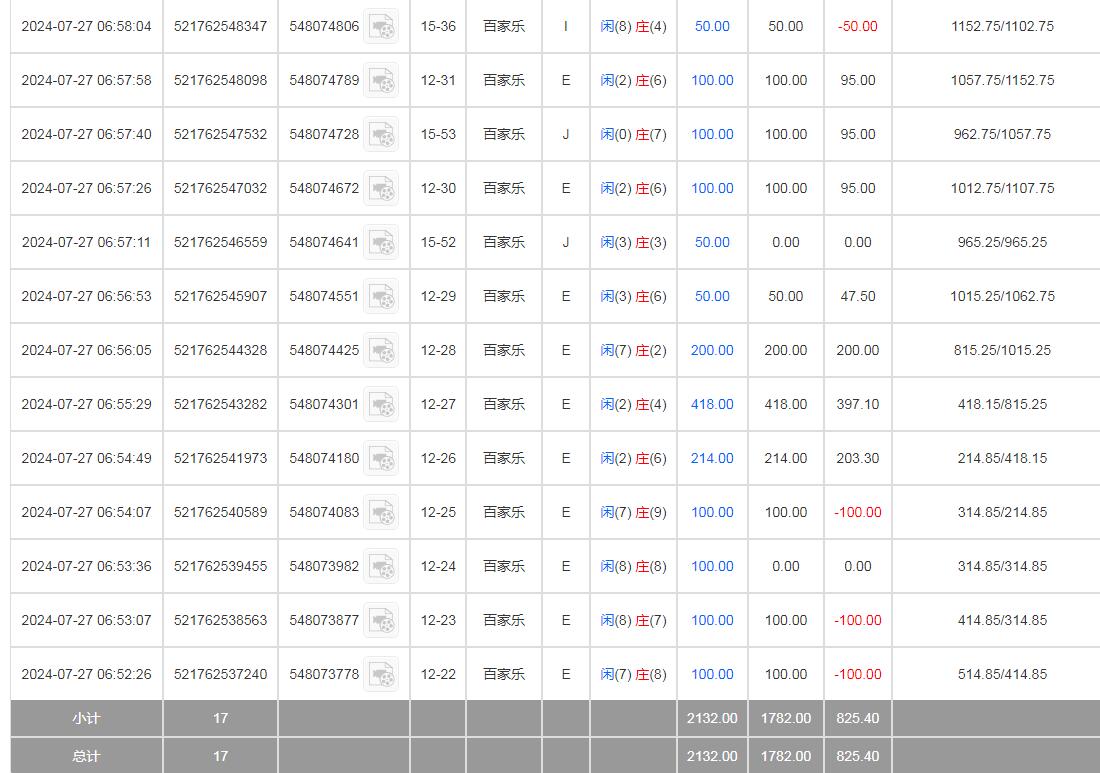Open the blue 200.00 bet amount link
1100x773 pixels.
click(712, 350)
